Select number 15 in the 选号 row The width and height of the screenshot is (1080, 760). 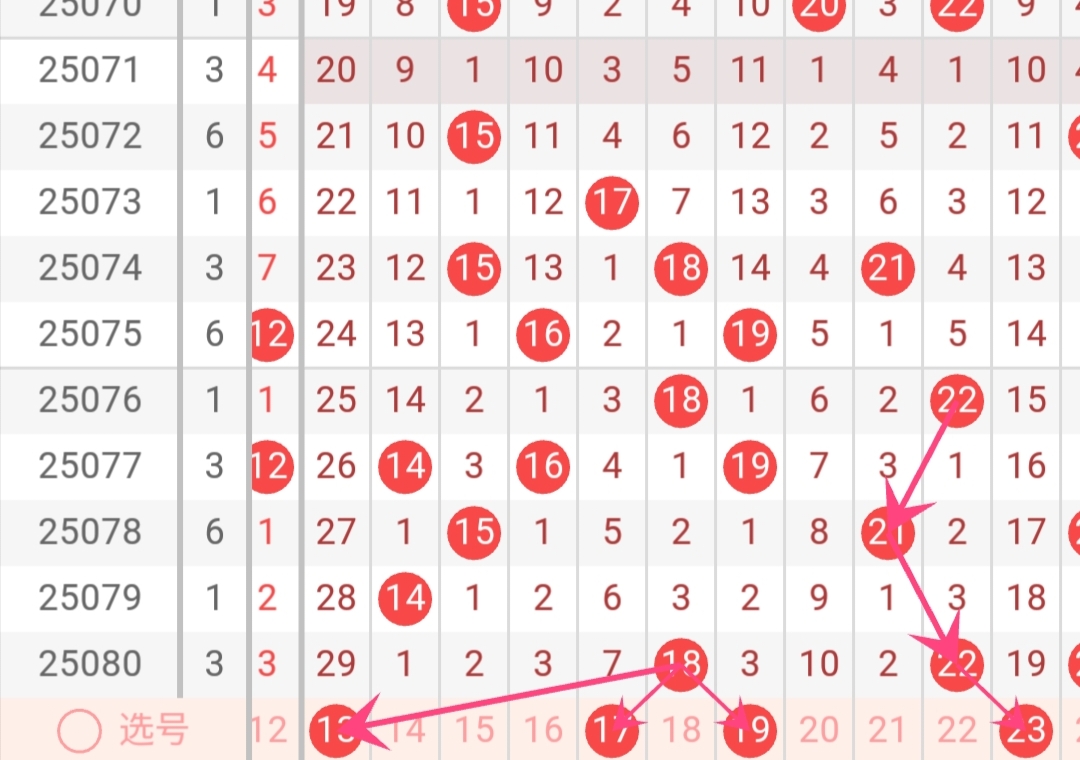[x=474, y=731]
